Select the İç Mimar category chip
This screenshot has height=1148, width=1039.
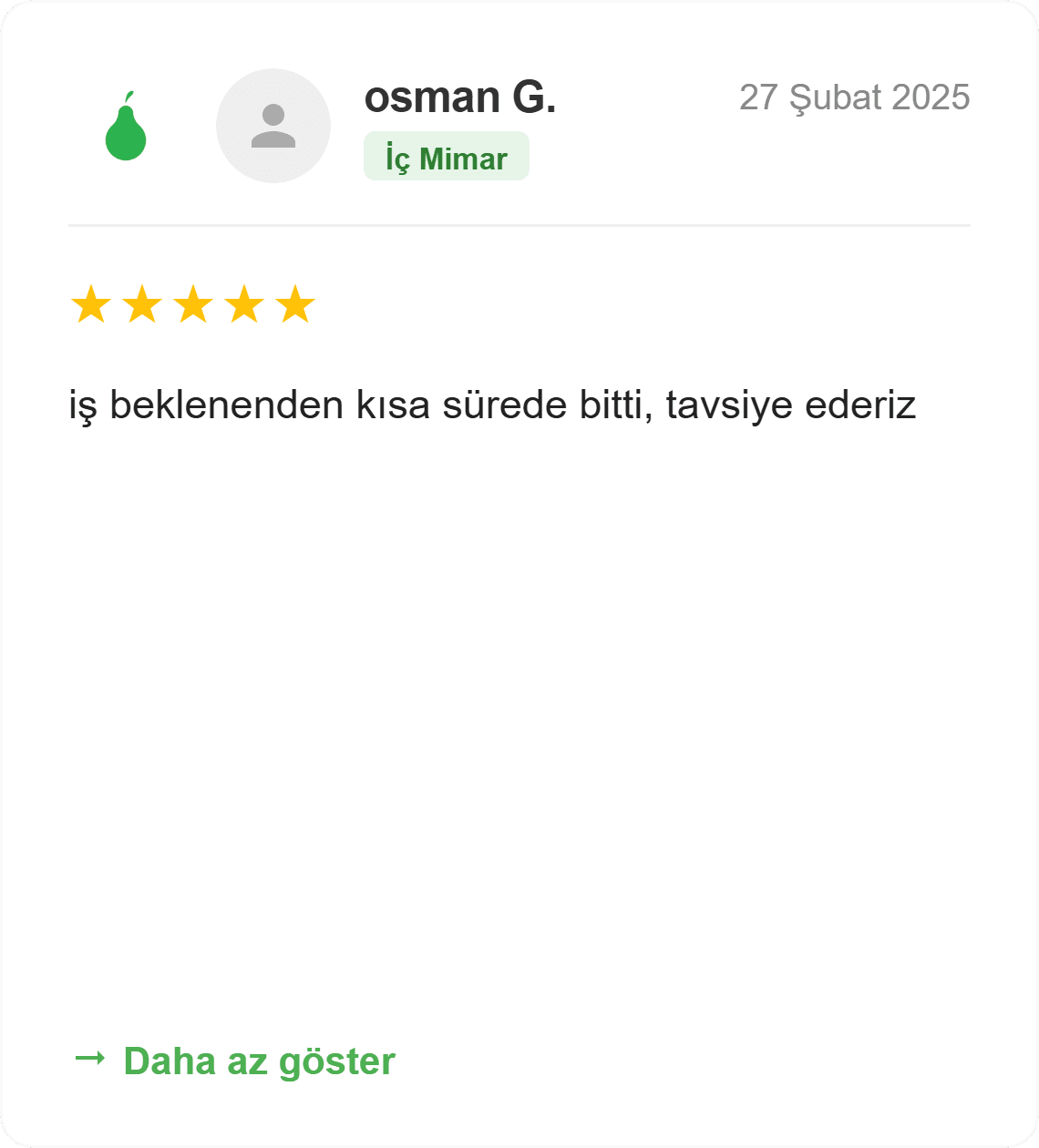pos(446,157)
